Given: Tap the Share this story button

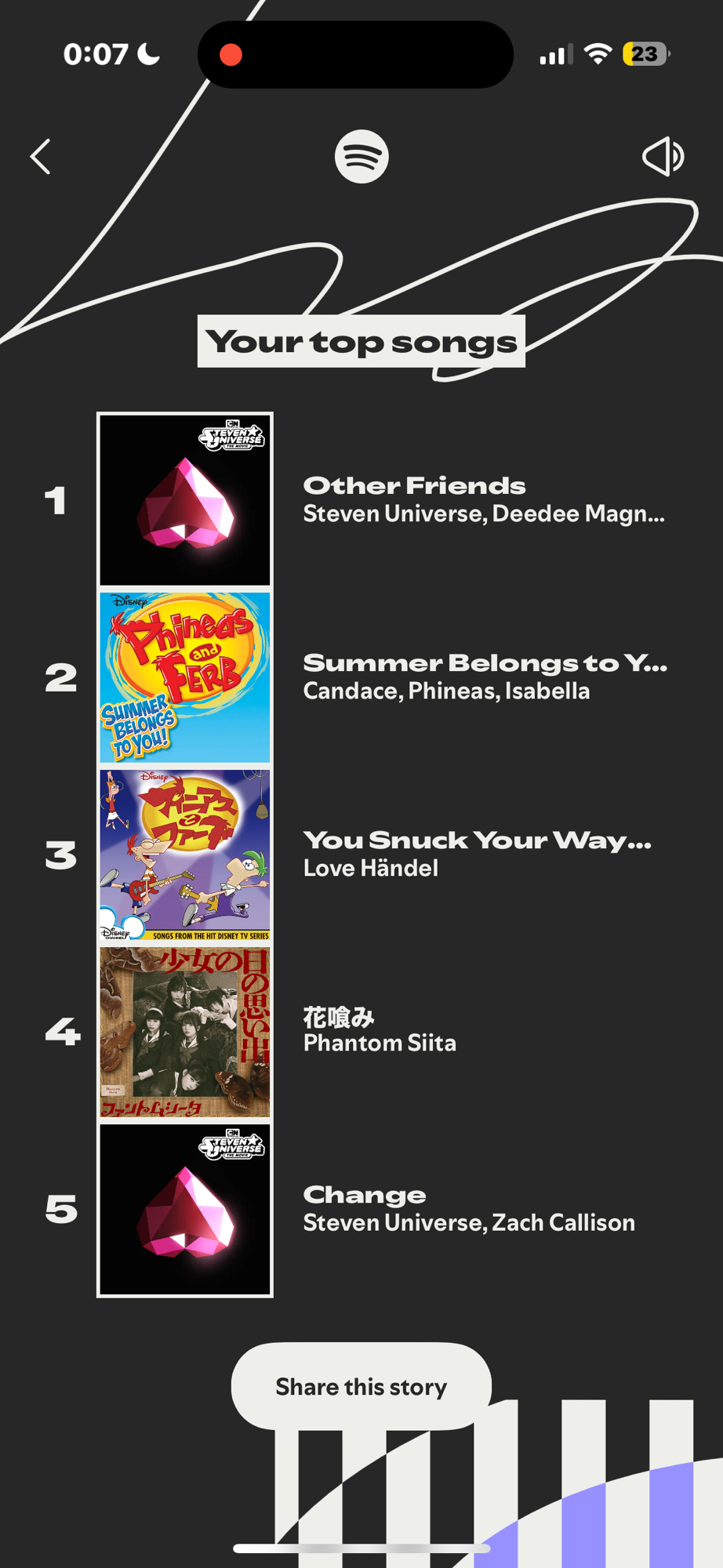Looking at the screenshot, I should click(361, 1386).
